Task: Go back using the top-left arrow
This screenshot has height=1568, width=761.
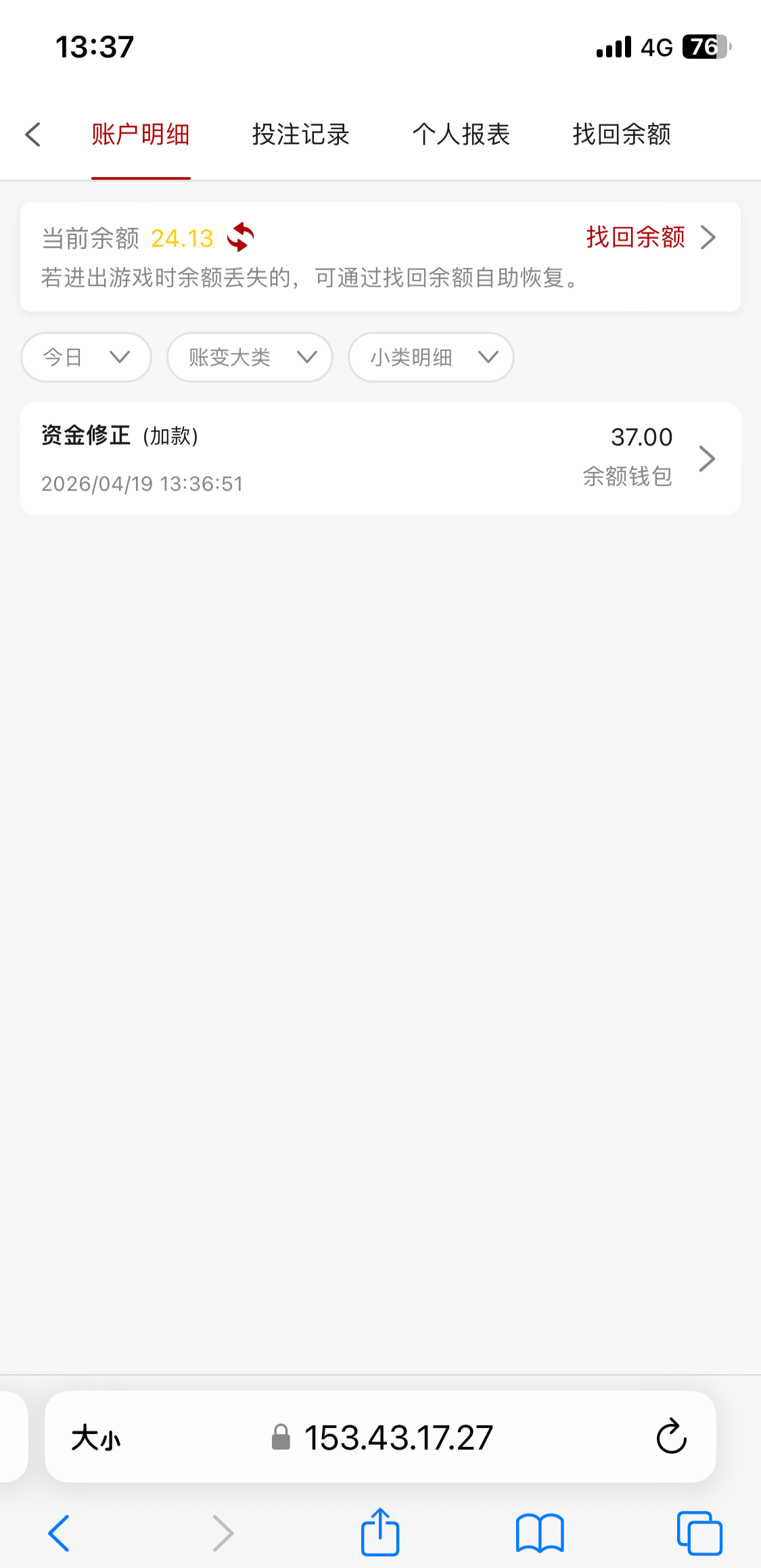Action: [x=33, y=135]
